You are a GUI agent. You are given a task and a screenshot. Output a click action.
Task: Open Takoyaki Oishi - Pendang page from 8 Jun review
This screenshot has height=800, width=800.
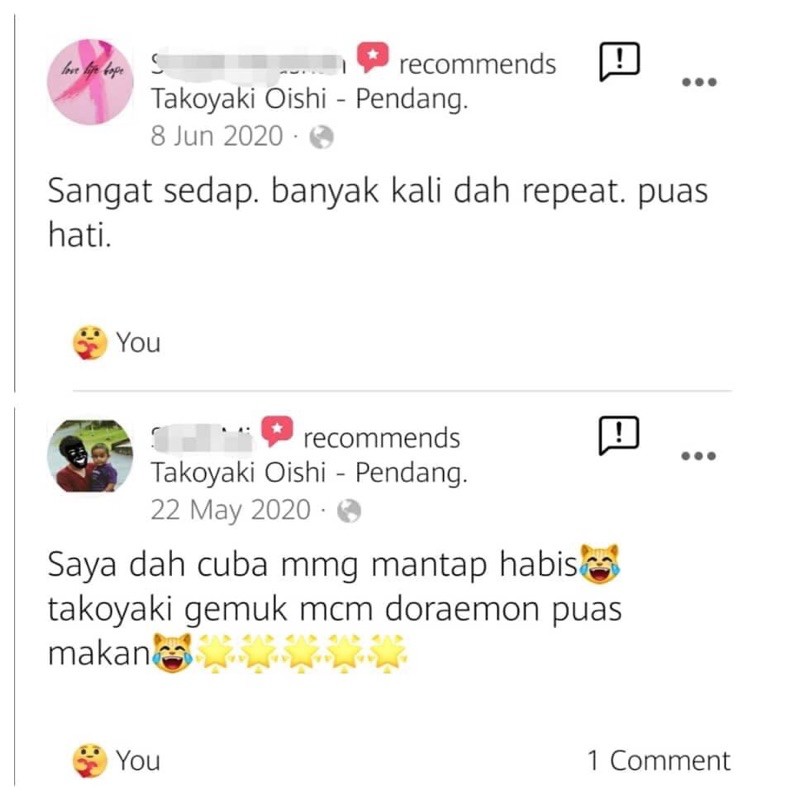click(309, 99)
